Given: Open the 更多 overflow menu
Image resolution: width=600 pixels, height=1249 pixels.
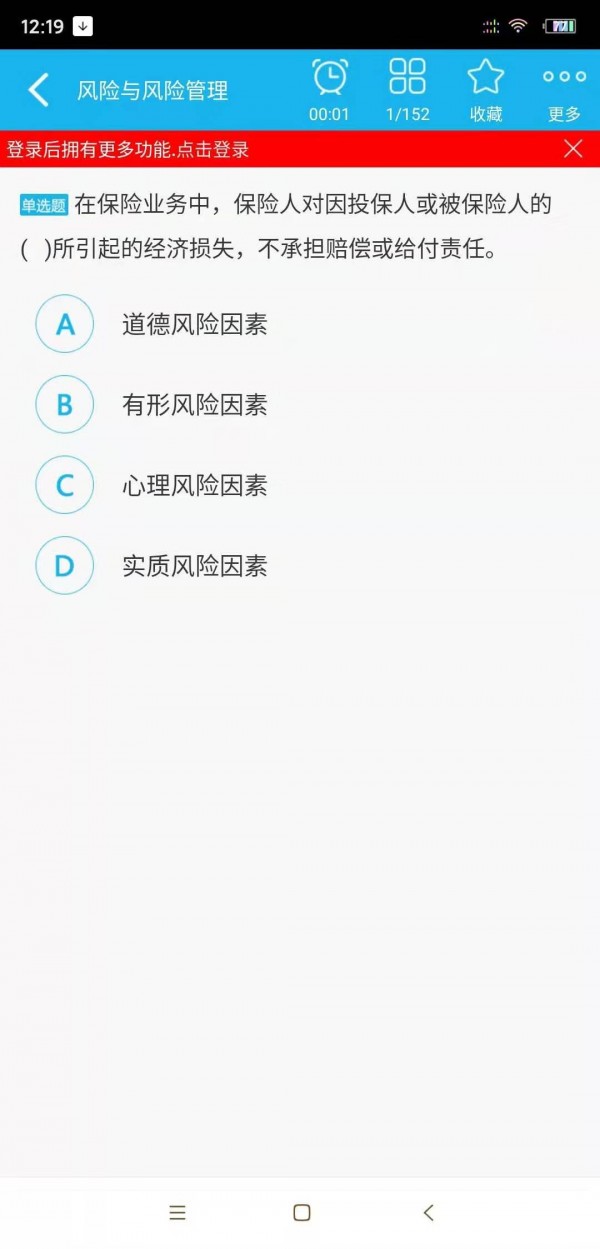Looking at the screenshot, I should (x=564, y=78).
